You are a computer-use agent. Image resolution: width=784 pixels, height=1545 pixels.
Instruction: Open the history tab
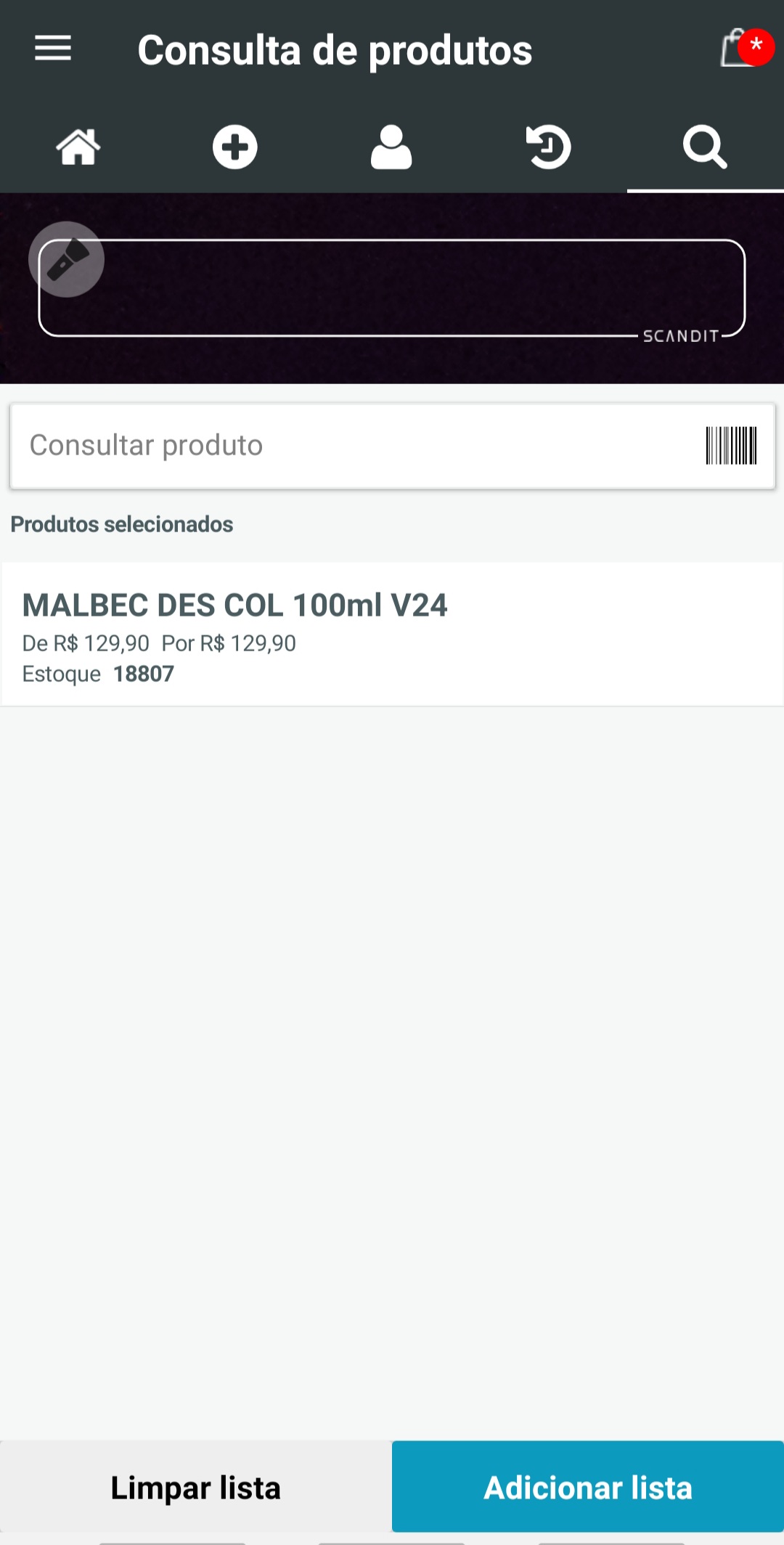[x=548, y=147]
